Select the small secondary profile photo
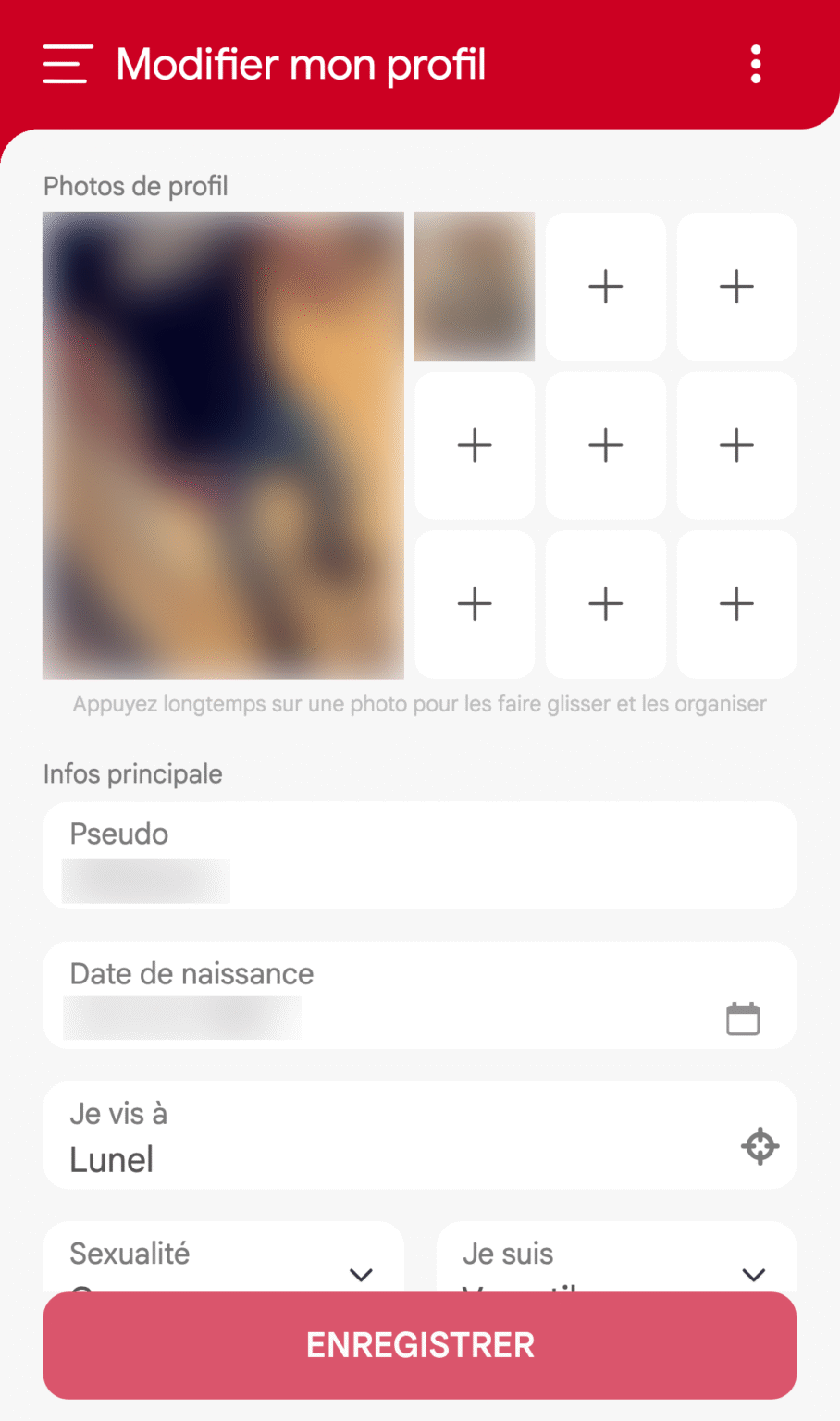This screenshot has height=1421, width=840. click(474, 287)
